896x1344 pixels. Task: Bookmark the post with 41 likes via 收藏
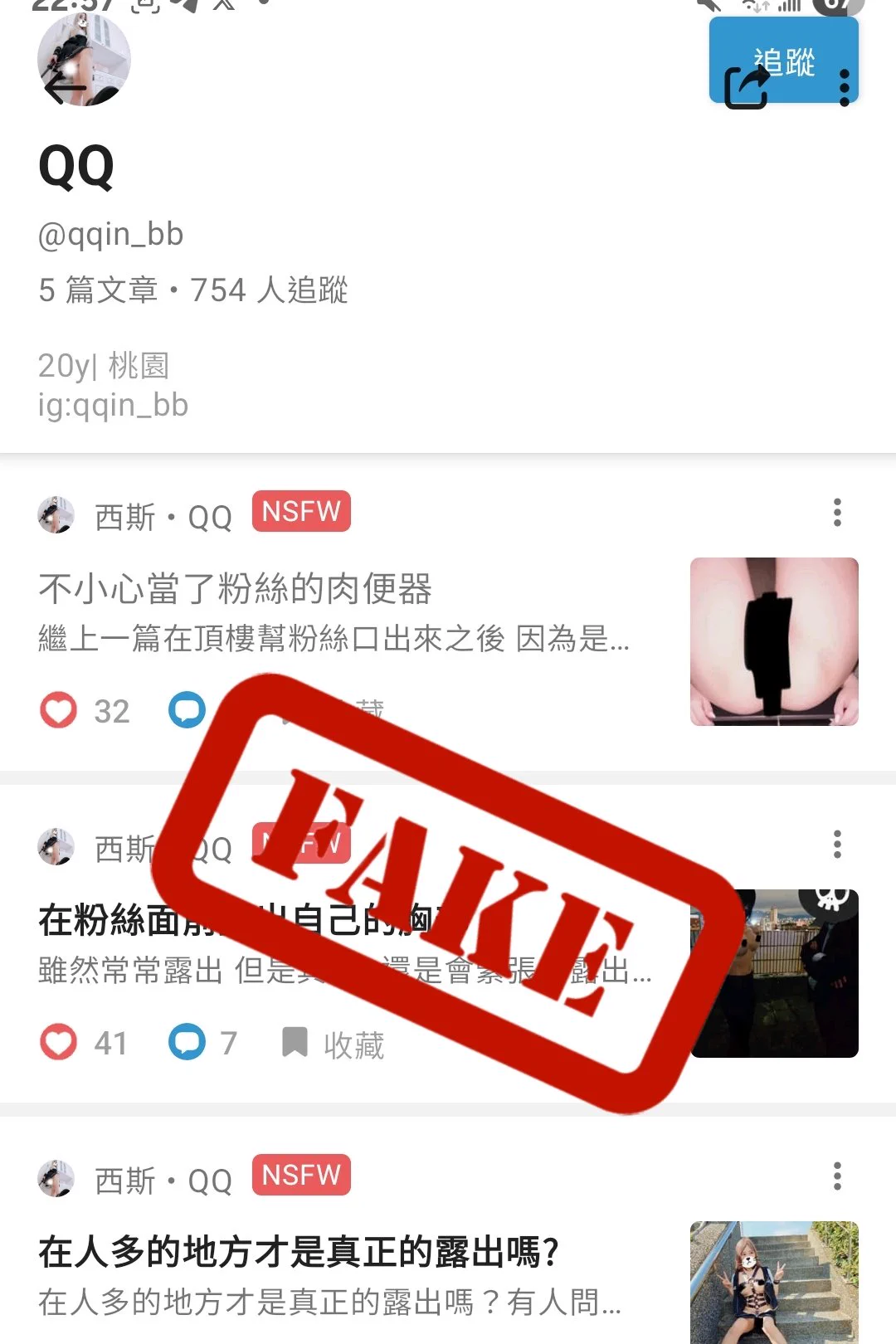334,1045
